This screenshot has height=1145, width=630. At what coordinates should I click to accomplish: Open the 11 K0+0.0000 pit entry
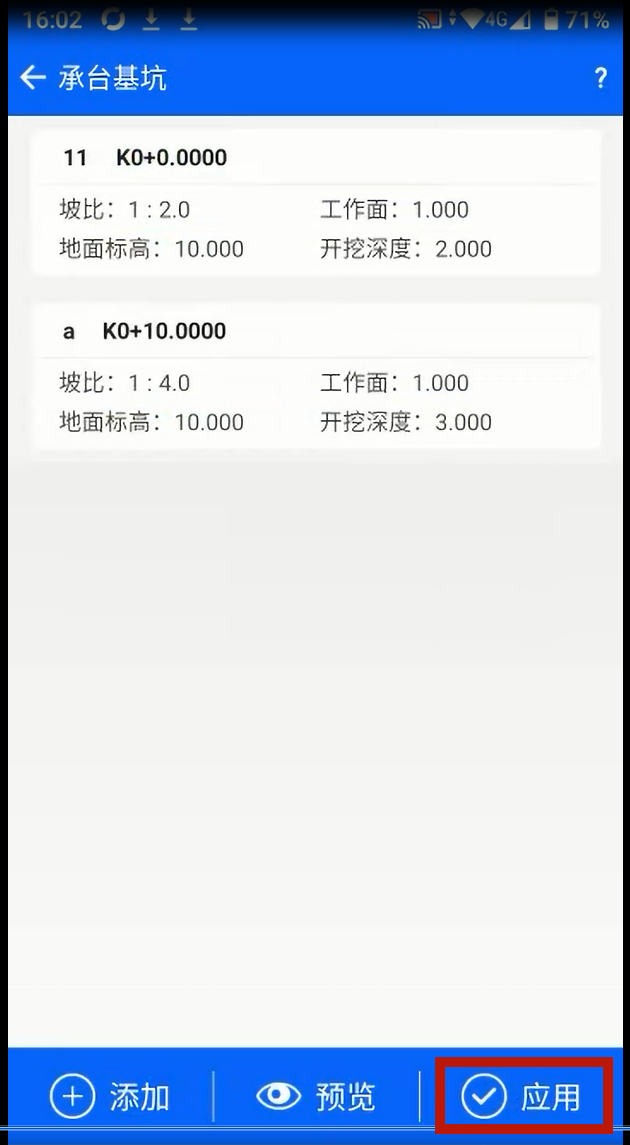click(316, 202)
